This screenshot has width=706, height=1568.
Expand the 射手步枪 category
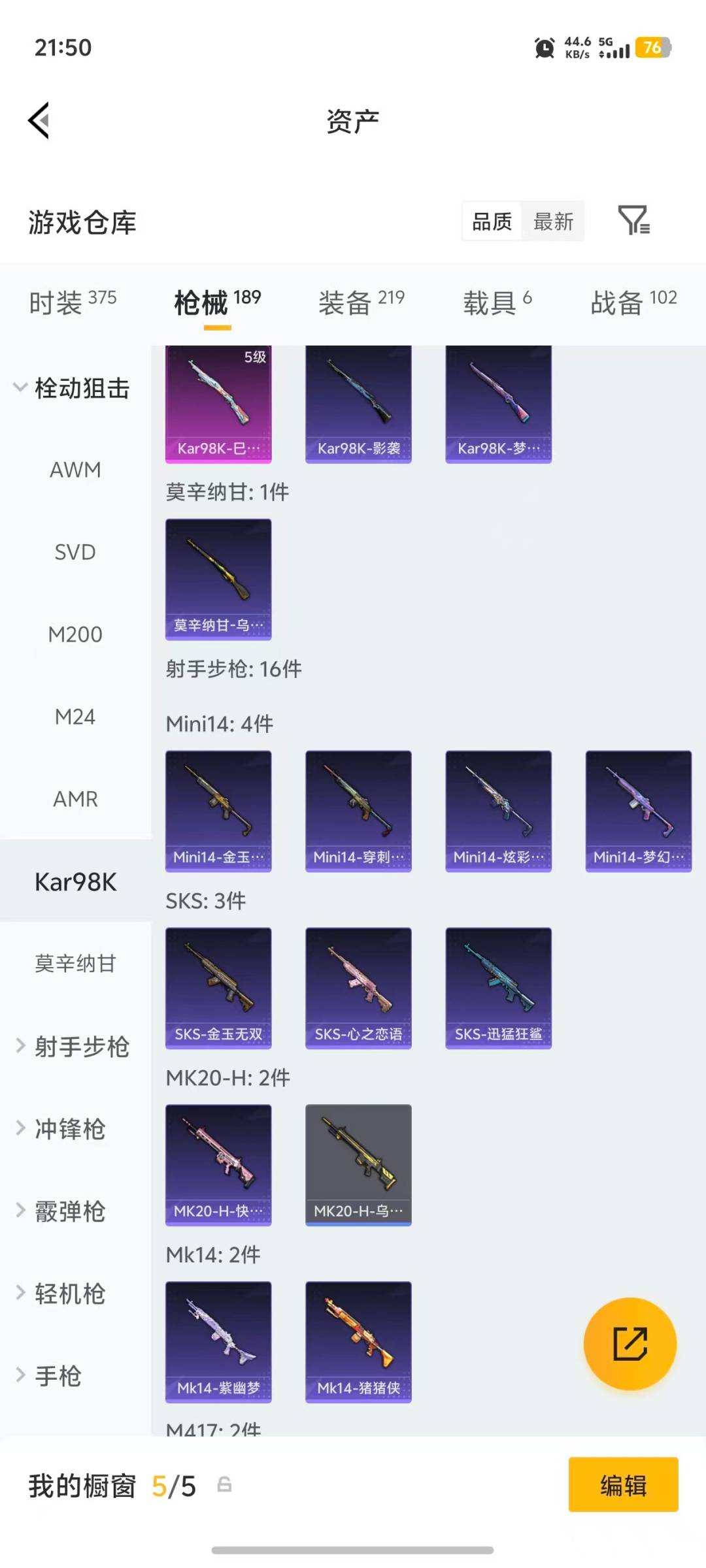coord(73,1047)
